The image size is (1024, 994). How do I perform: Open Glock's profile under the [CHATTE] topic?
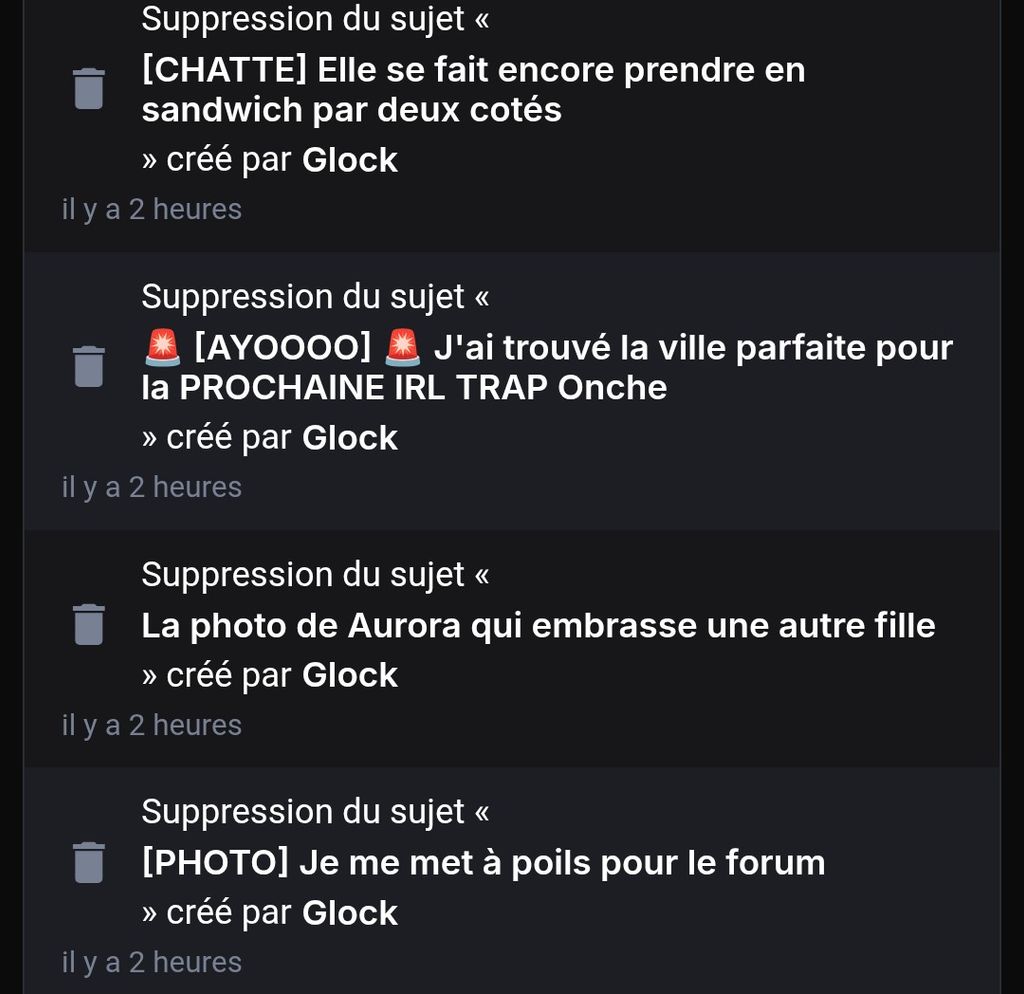pyautogui.click(x=349, y=160)
